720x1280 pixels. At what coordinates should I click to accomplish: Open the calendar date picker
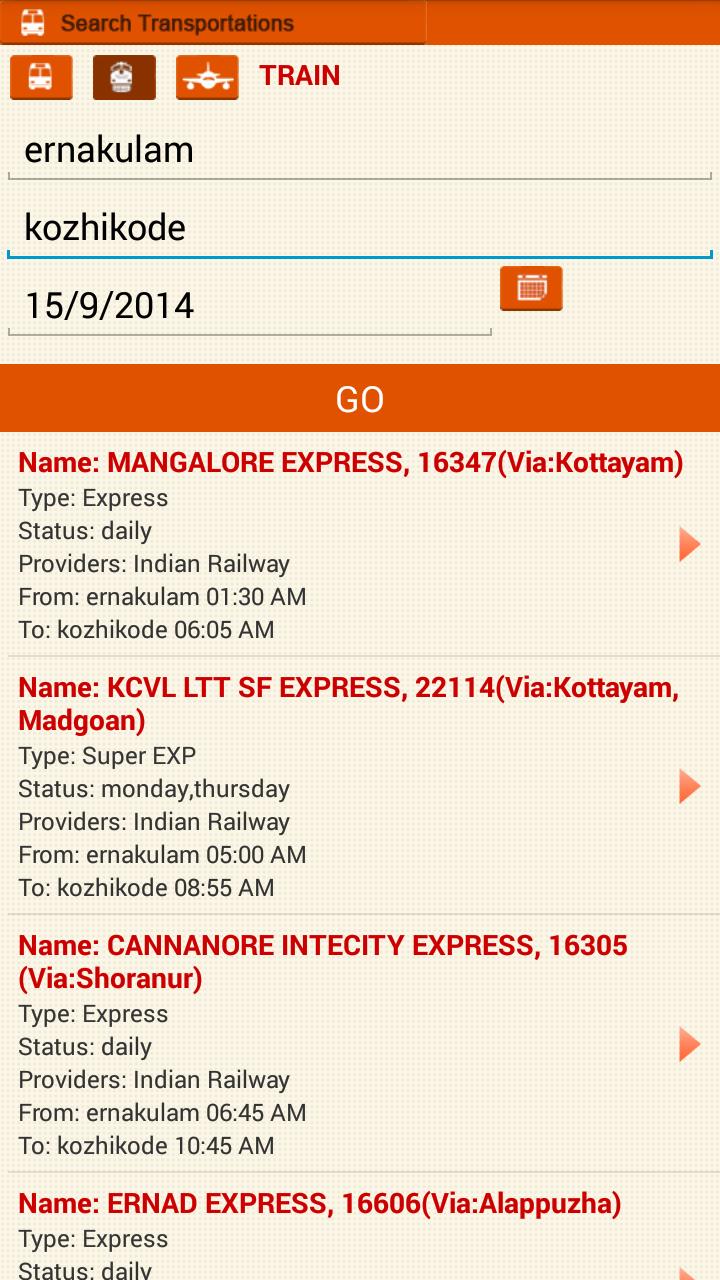531,288
